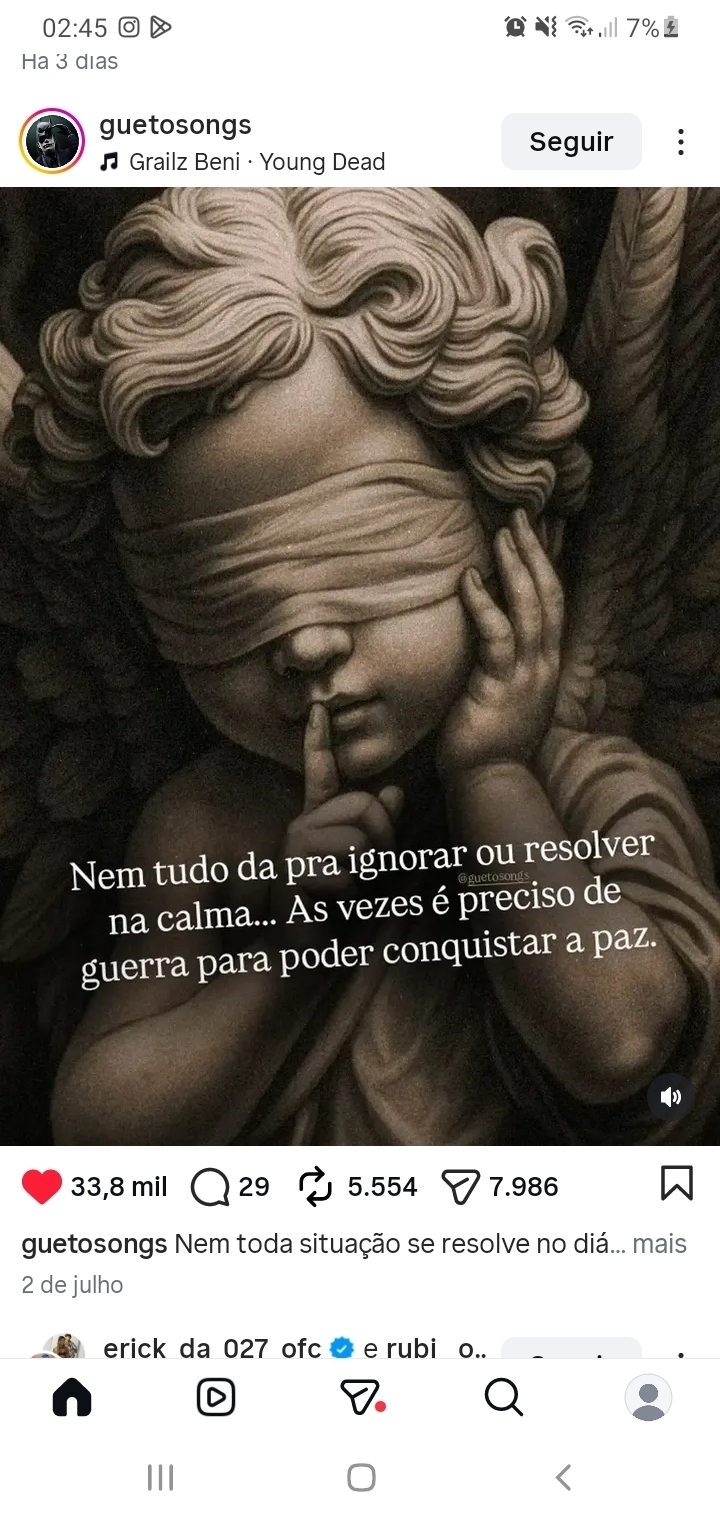The width and height of the screenshot is (720, 1520).
Task: Tap the system back button
Action: pos(563,1477)
